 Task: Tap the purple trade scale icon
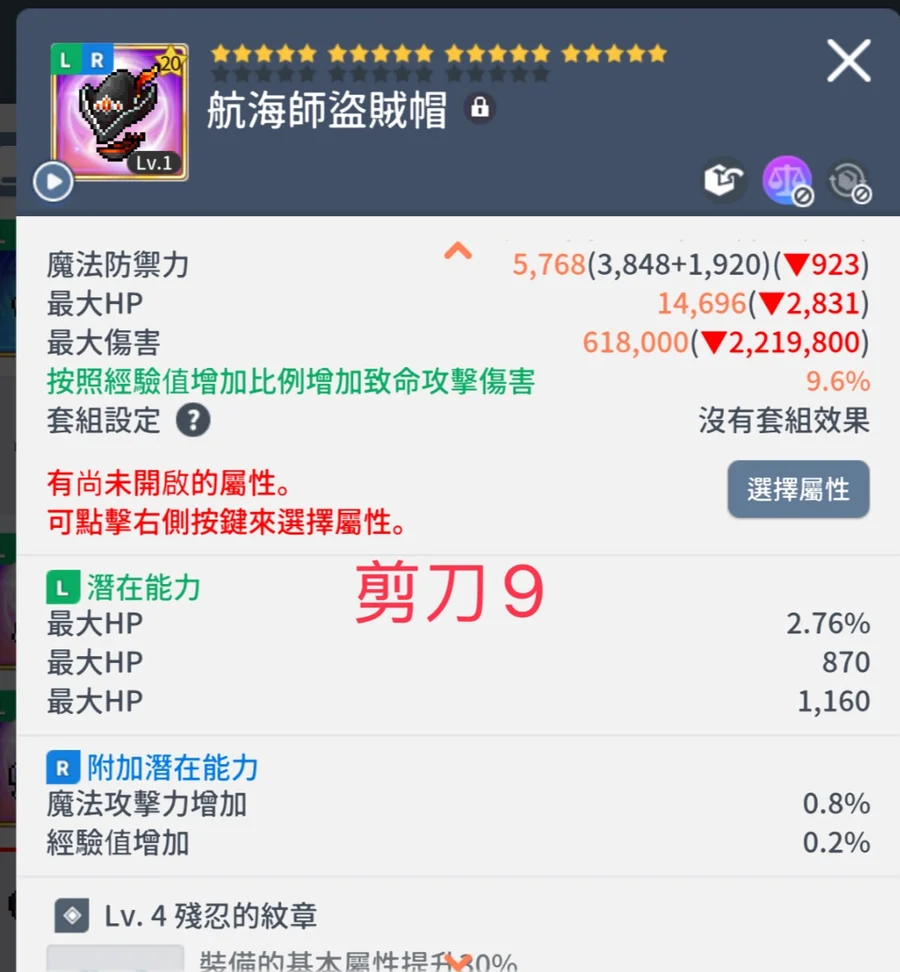pos(786,180)
